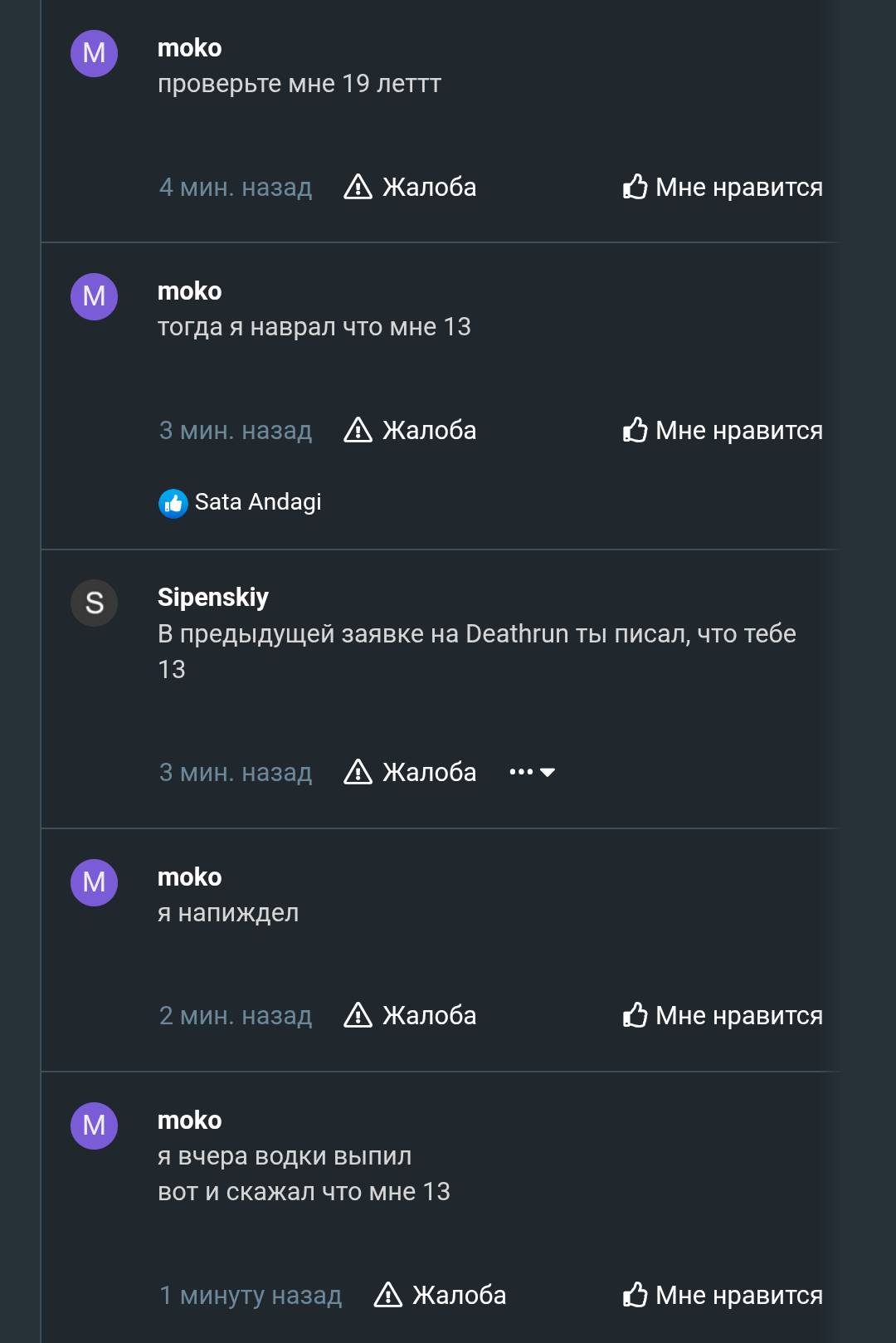896x1343 pixels.
Task: Click Мне нравится on the 'я напиждел' comment
Action: 737,1015
